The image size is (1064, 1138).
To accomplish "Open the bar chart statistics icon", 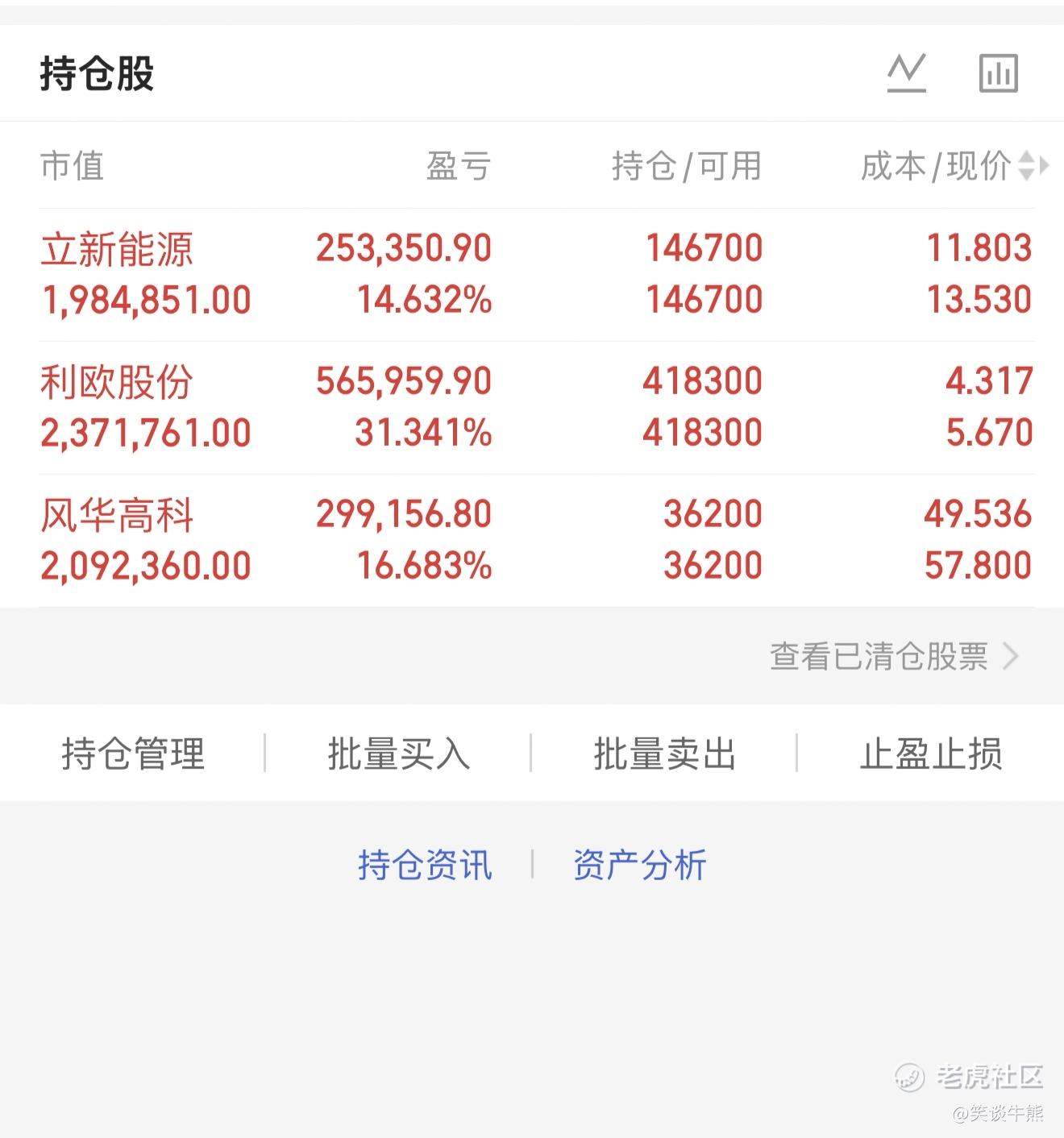I will click(x=999, y=73).
